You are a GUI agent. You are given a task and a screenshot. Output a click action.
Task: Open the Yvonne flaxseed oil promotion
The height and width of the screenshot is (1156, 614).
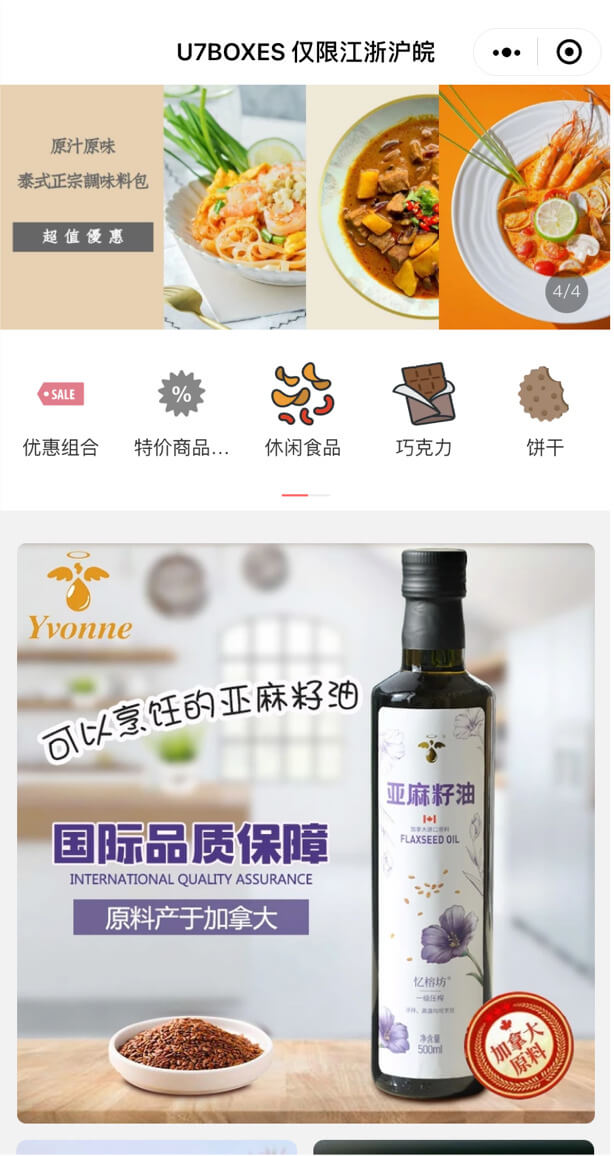(306, 832)
